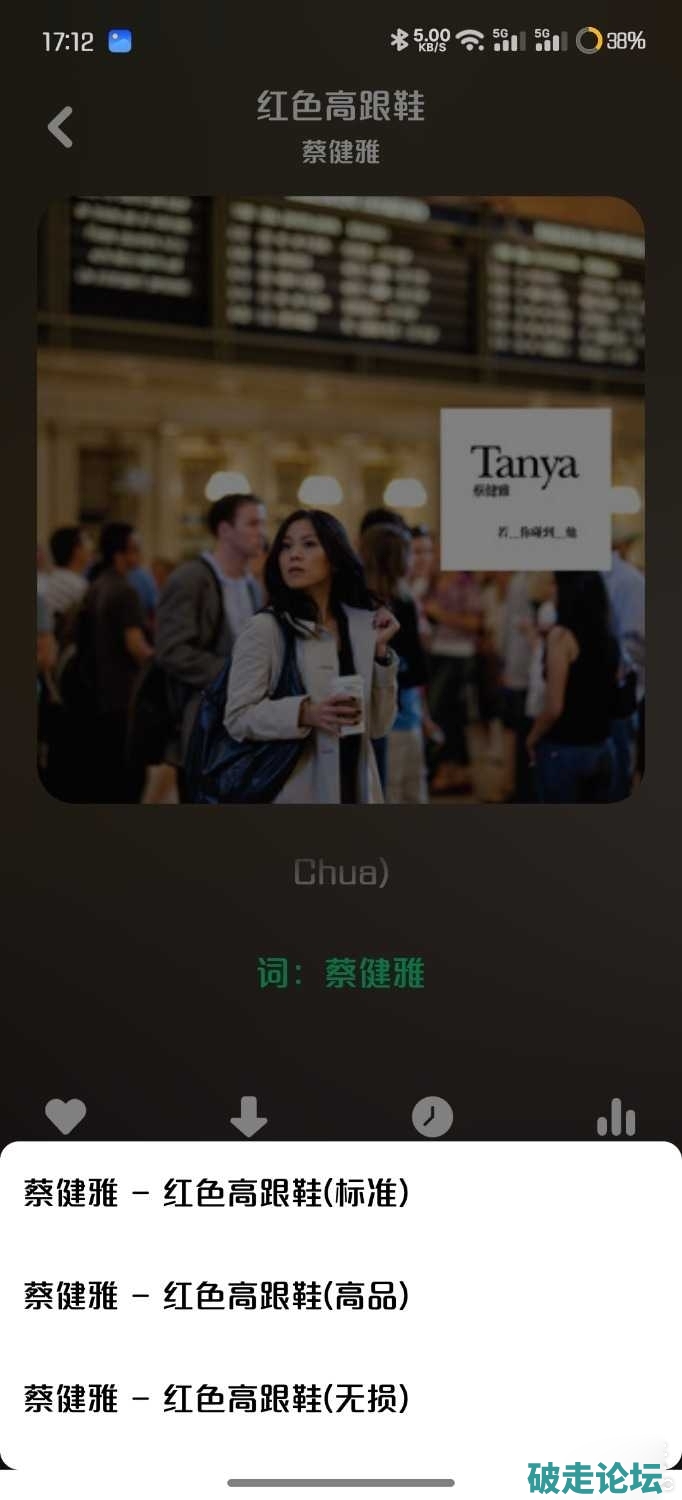Tap the download arrow icon
This screenshot has height=1500, width=682.
coord(249,1116)
